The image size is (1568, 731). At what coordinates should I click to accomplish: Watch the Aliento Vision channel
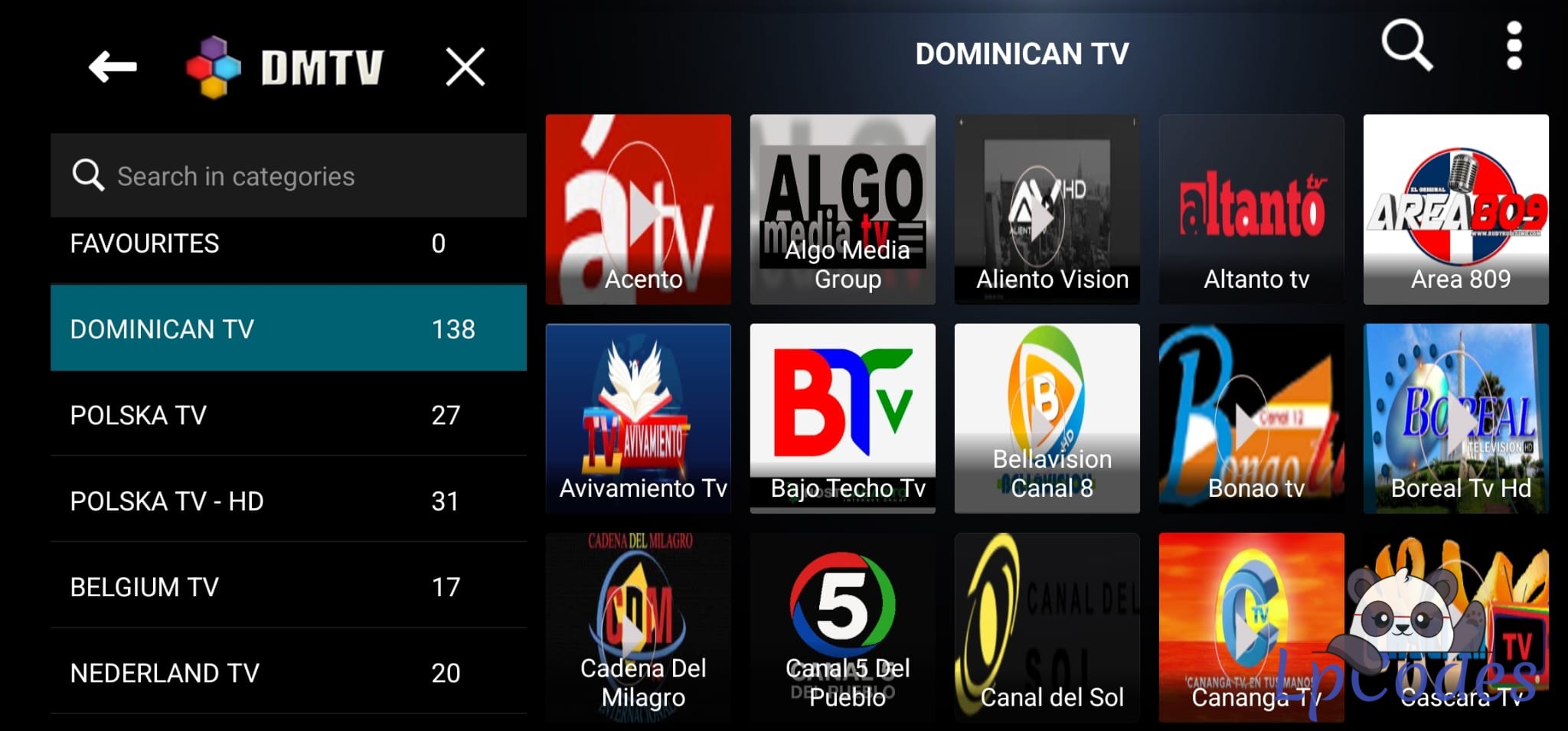point(1047,209)
